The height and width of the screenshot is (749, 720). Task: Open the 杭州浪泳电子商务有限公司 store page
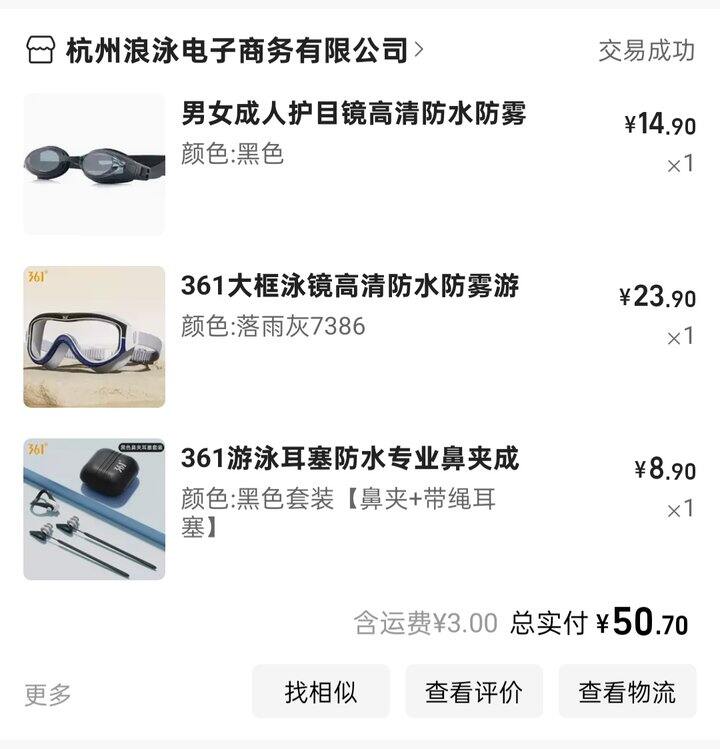click(x=238, y=50)
